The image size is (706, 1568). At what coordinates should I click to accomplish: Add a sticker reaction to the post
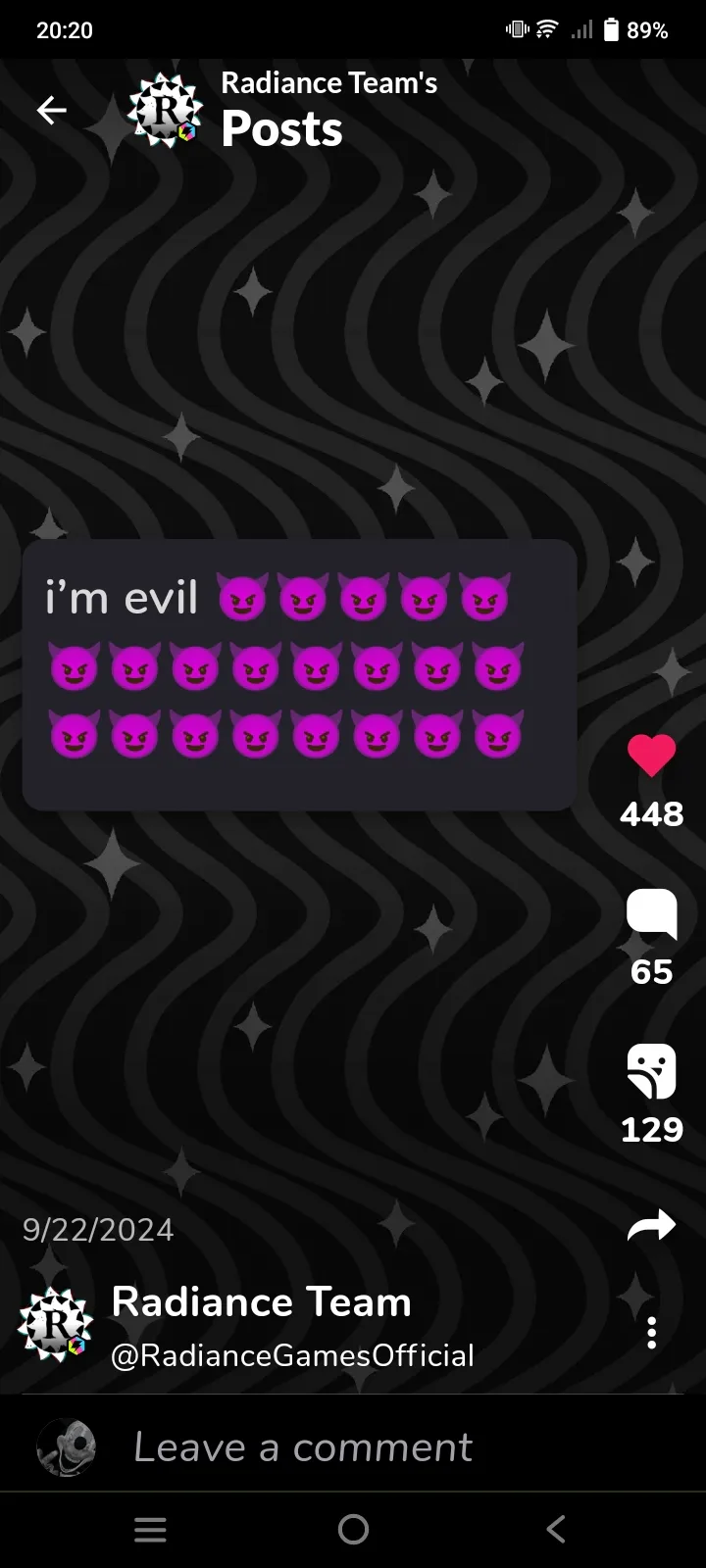[652, 1071]
